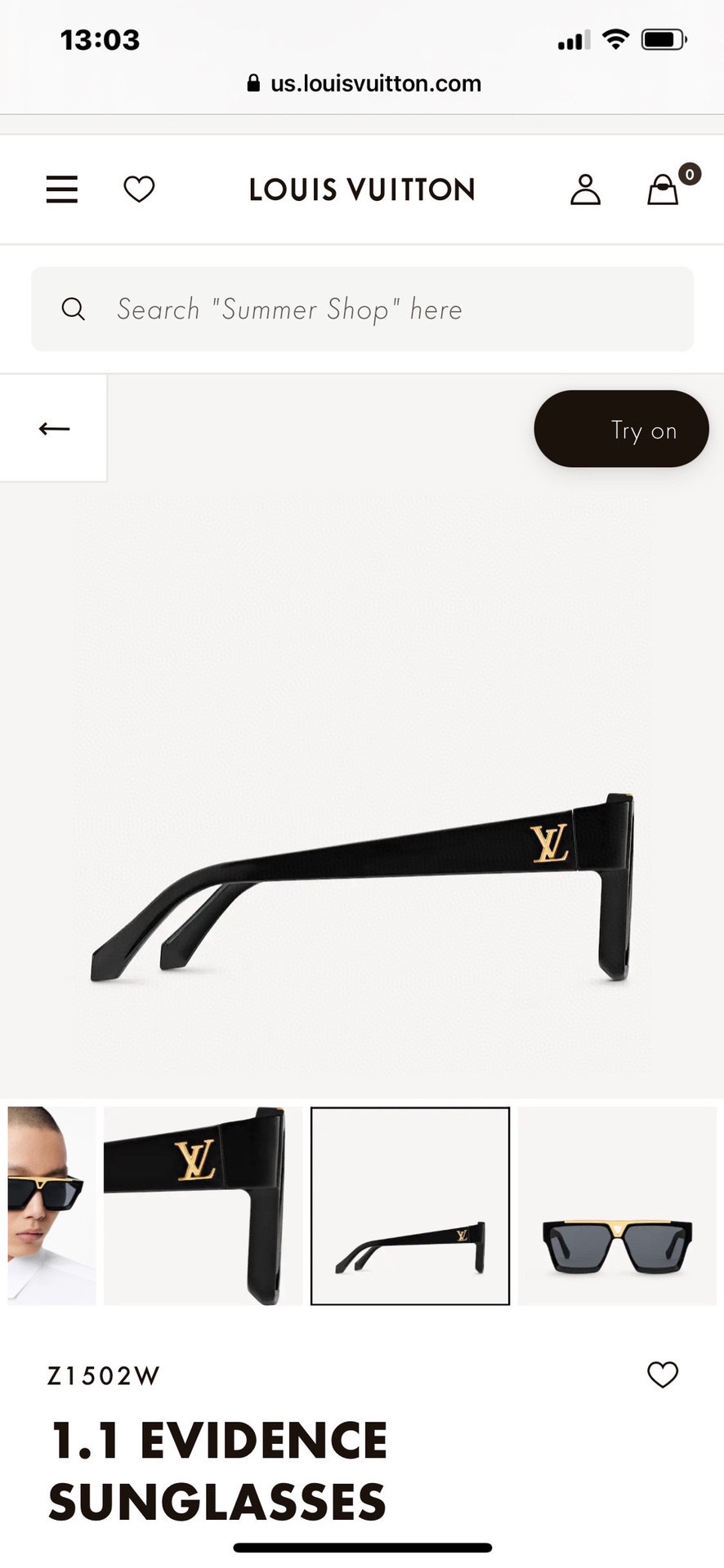Open the account profile icon
The image size is (724, 1568).
coord(585,189)
